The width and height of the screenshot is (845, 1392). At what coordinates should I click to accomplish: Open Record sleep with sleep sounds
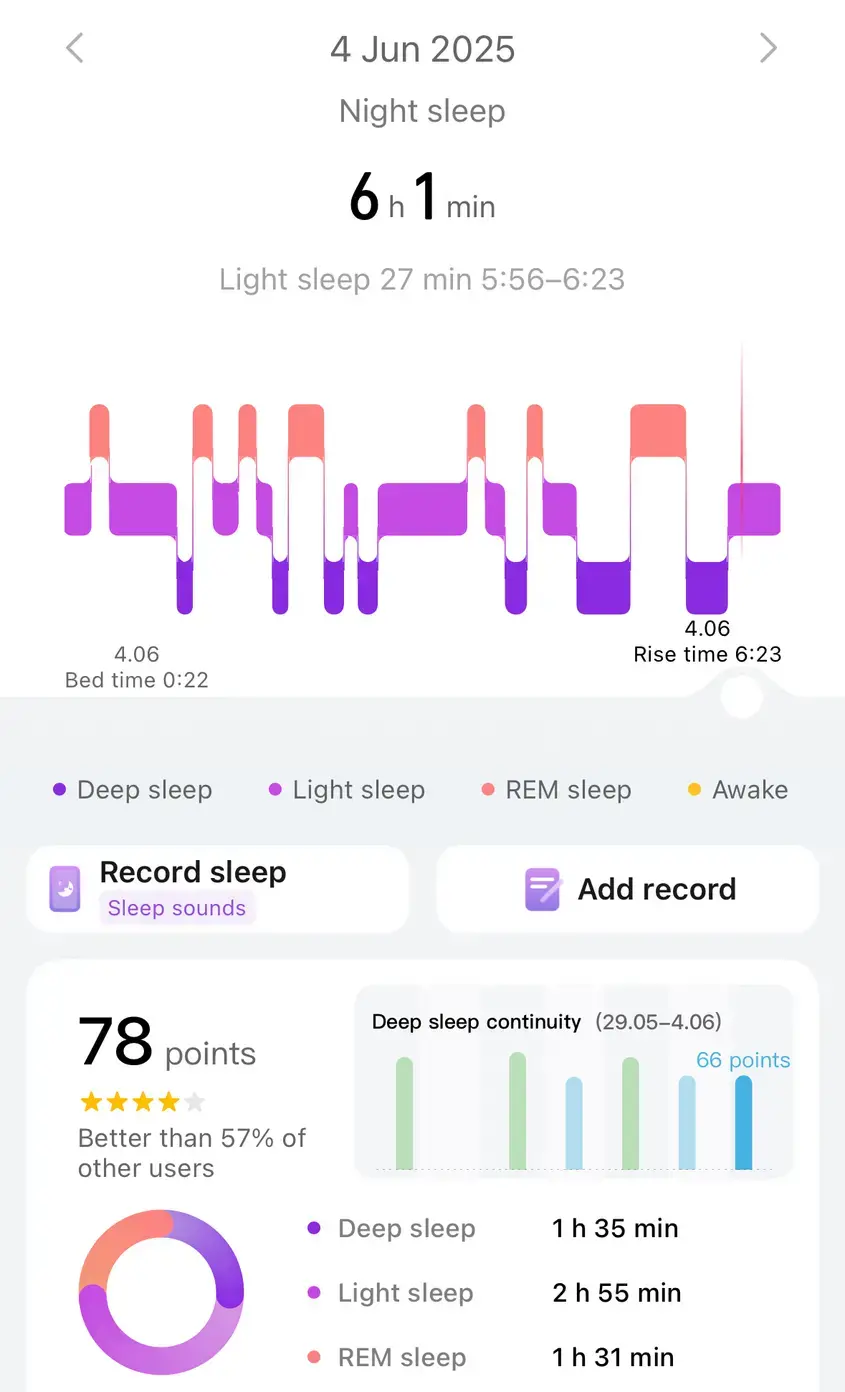[218, 888]
